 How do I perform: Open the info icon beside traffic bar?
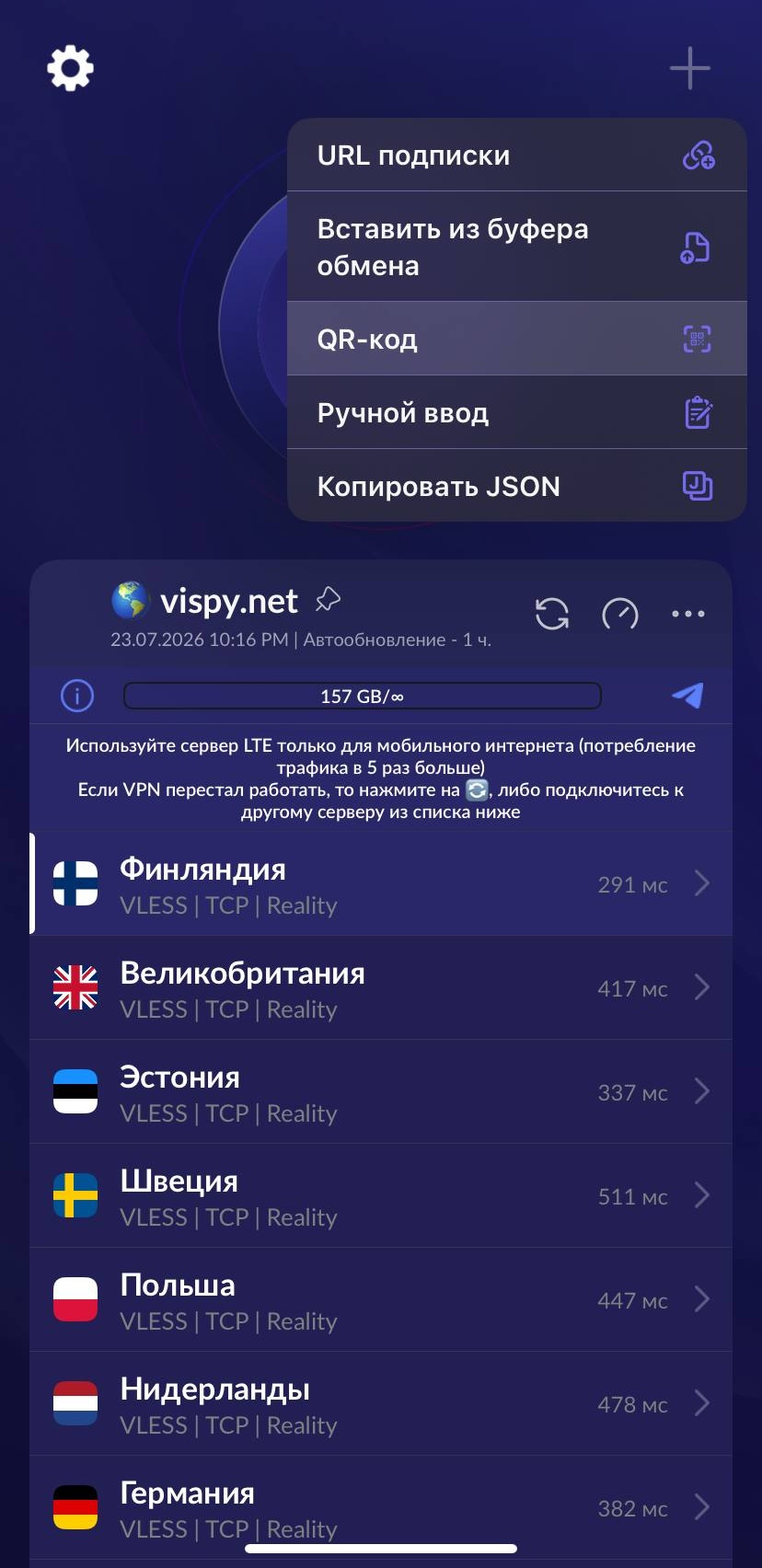(77, 696)
